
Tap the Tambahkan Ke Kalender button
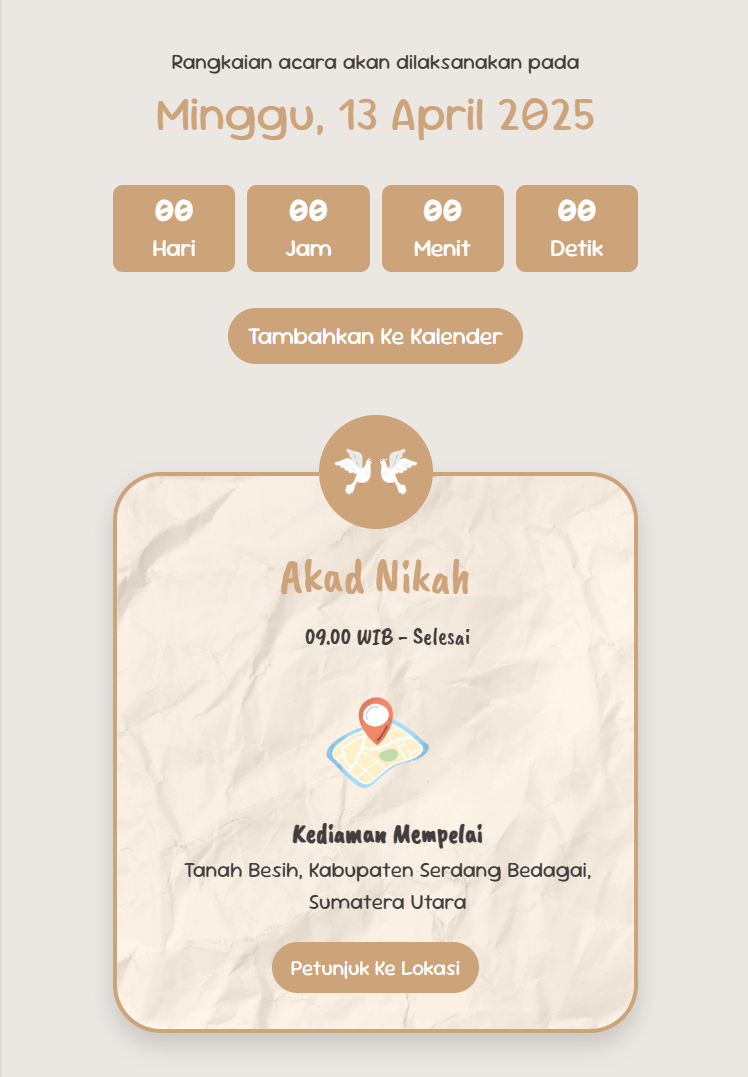[375, 336]
